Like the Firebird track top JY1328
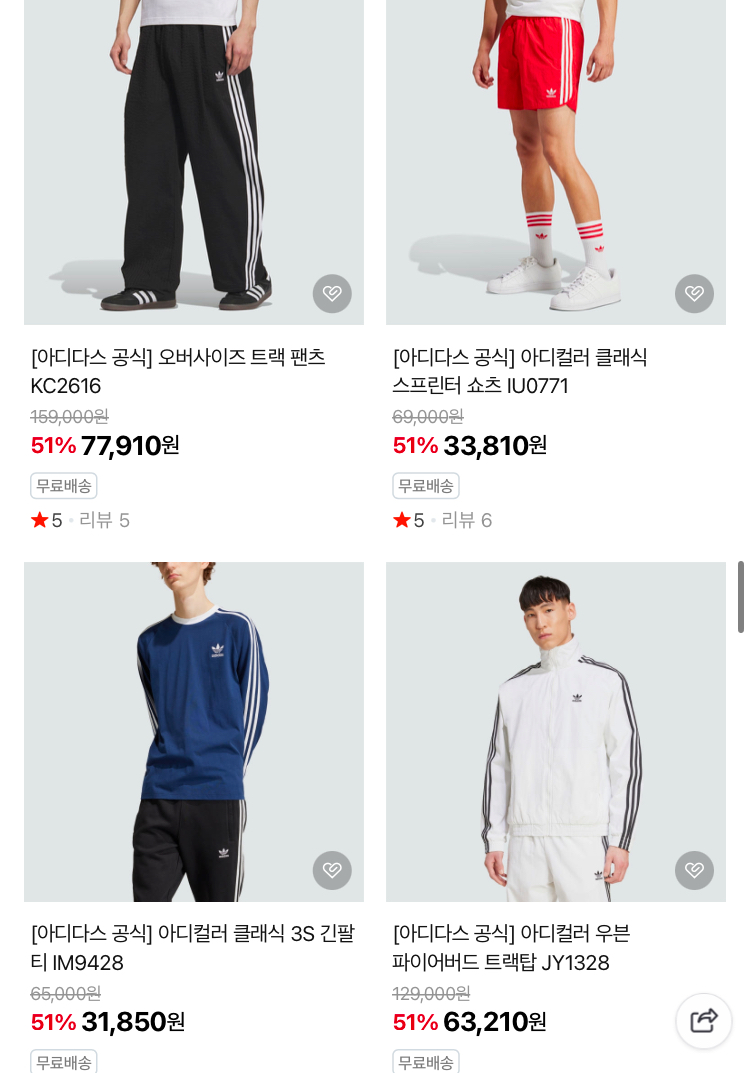750x1073 pixels. (x=694, y=870)
